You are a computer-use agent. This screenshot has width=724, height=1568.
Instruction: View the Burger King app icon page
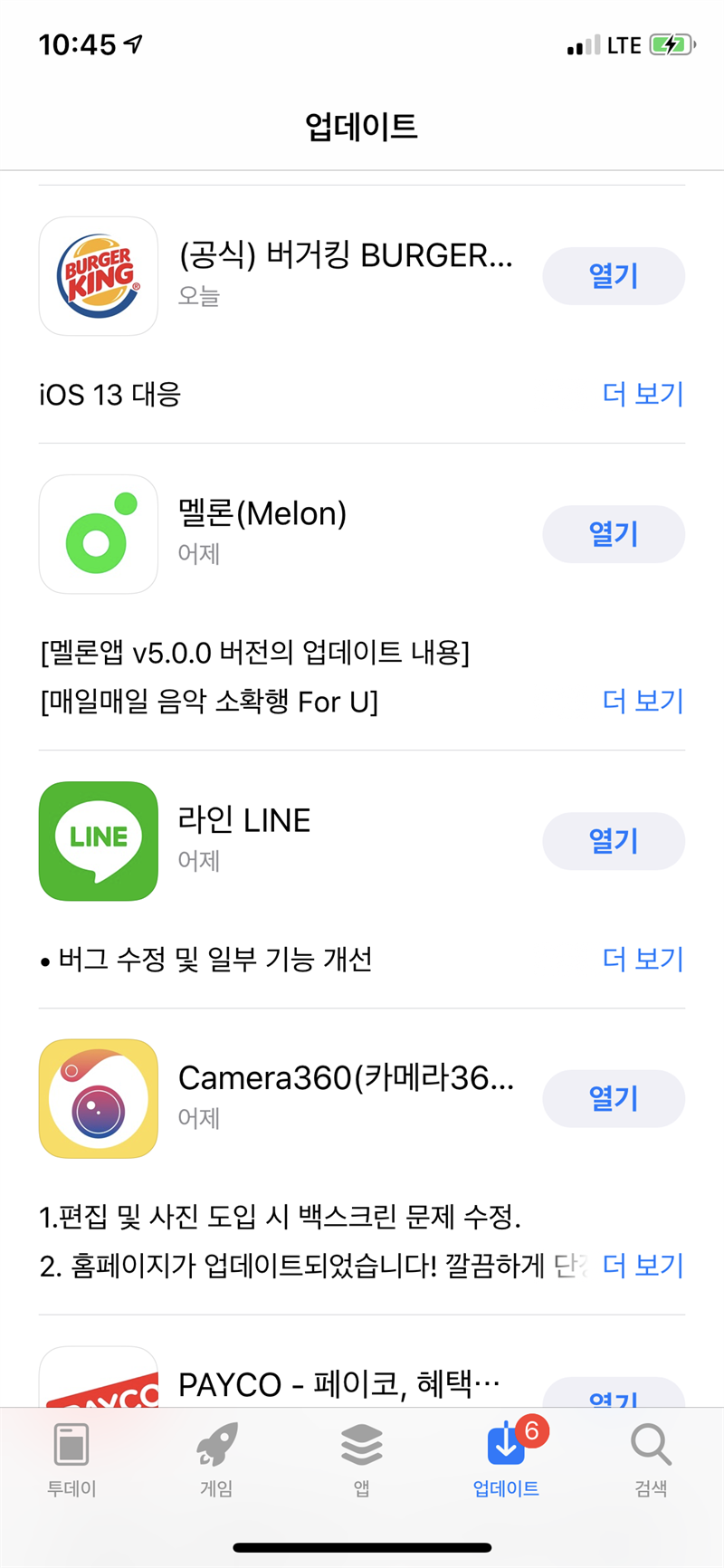99,276
